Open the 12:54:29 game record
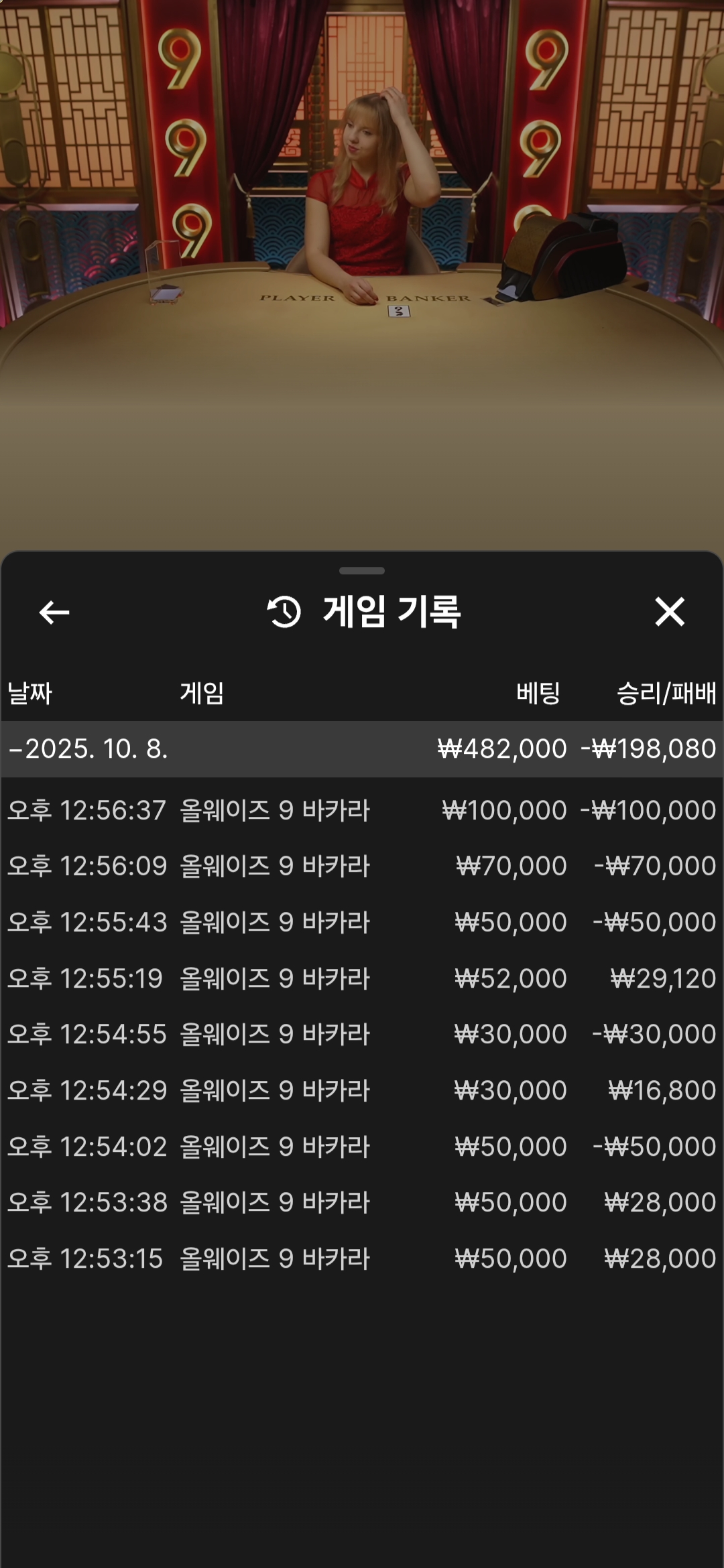This screenshot has height=1568, width=724. click(x=362, y=1090)
